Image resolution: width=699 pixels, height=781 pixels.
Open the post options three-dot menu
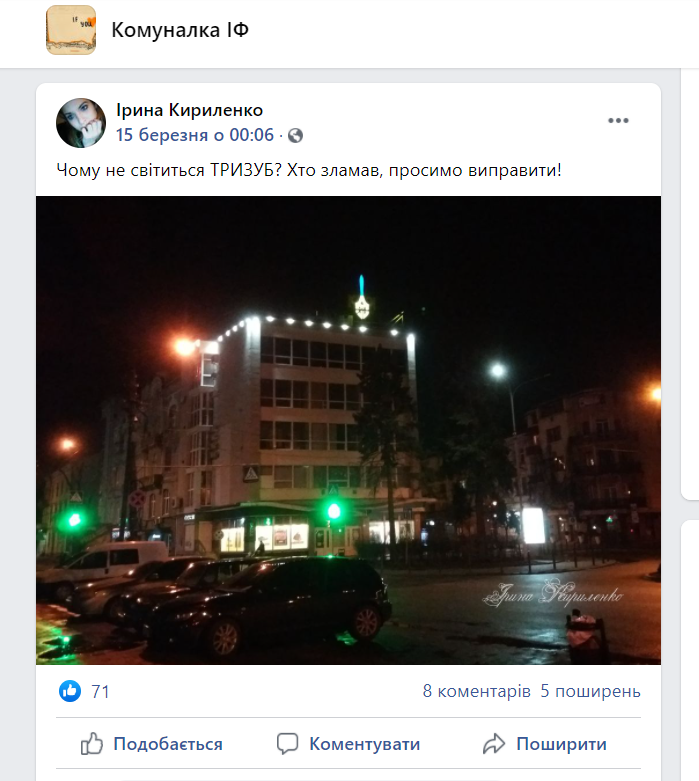click(x=618, y=121)
